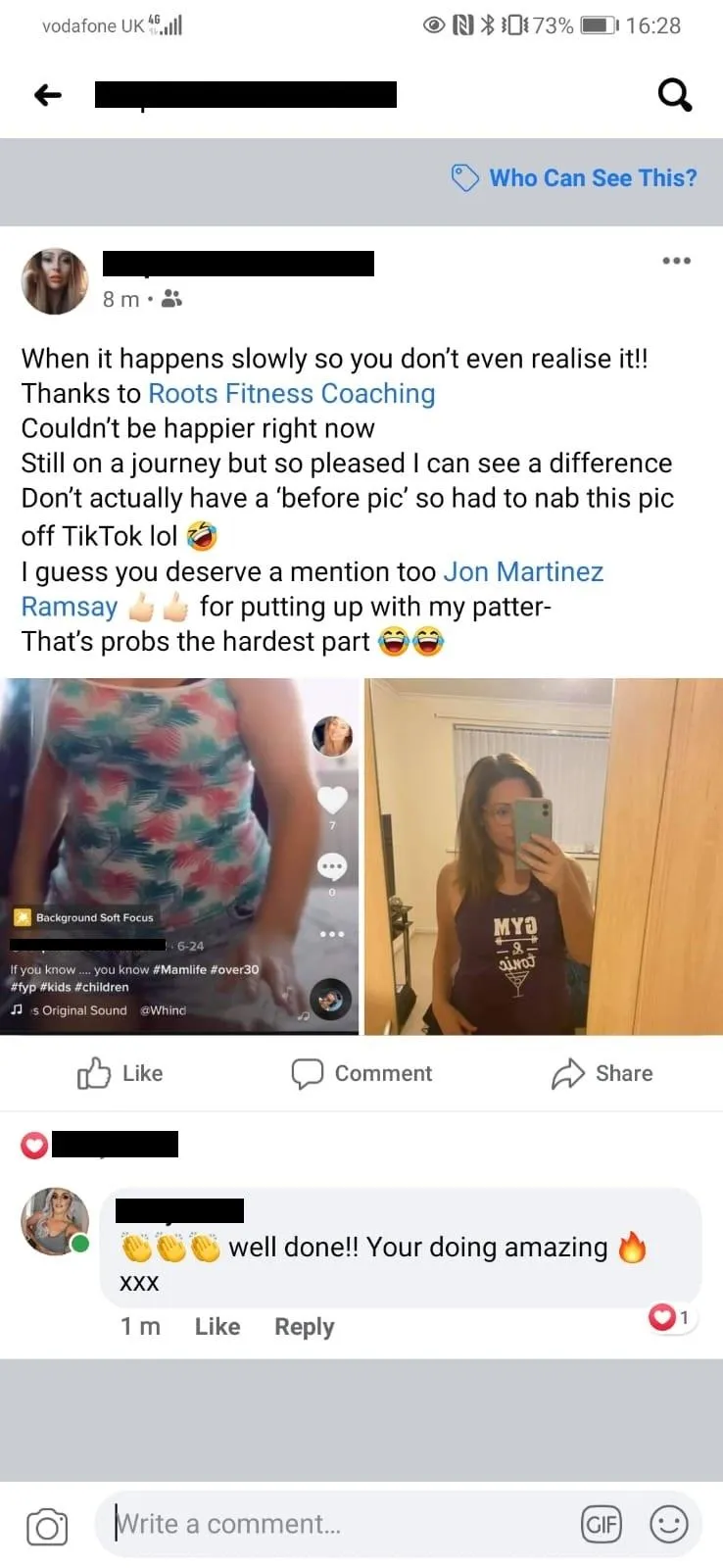723x1568 pixels.
Task: Tap Who Can See This?
Action: pos(574,178)
